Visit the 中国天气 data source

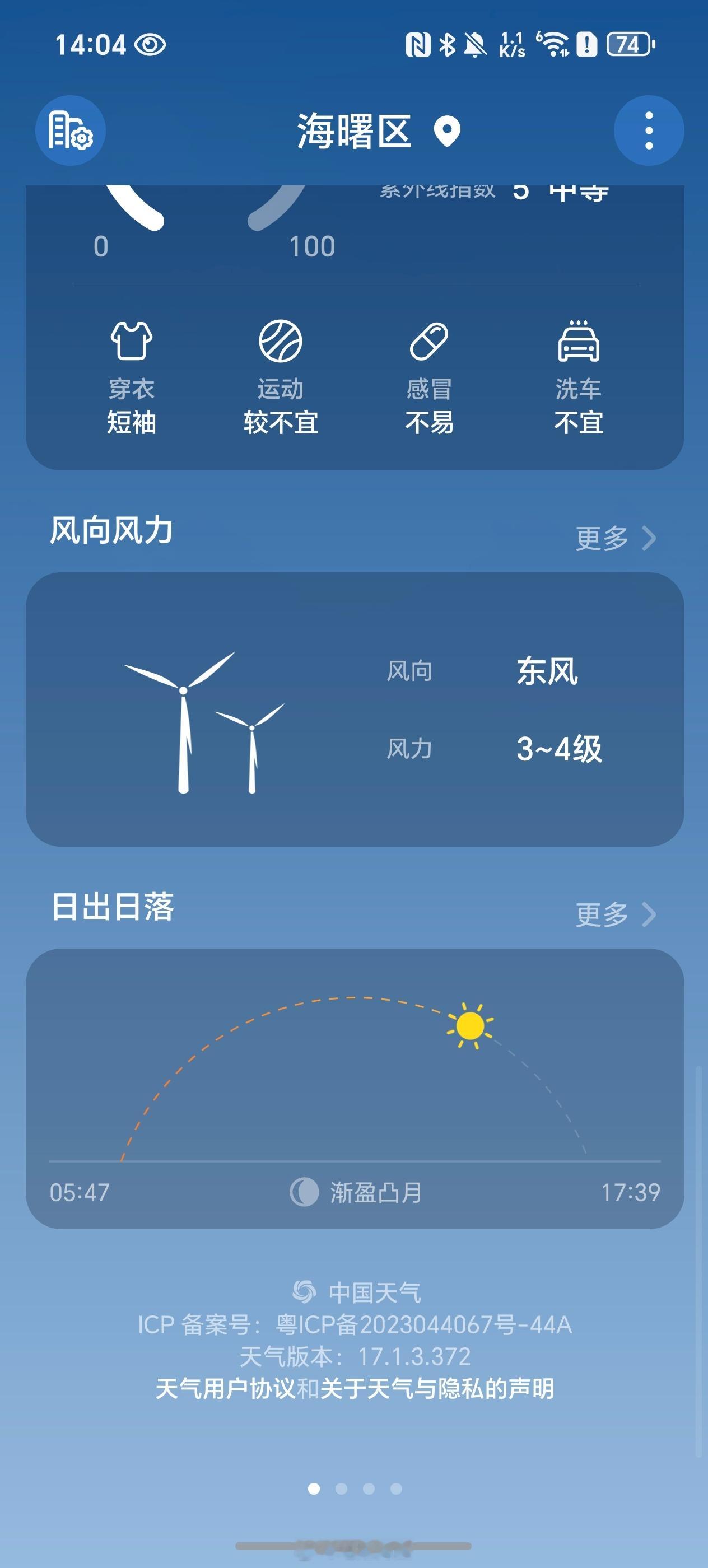(x=357, y=1293)
